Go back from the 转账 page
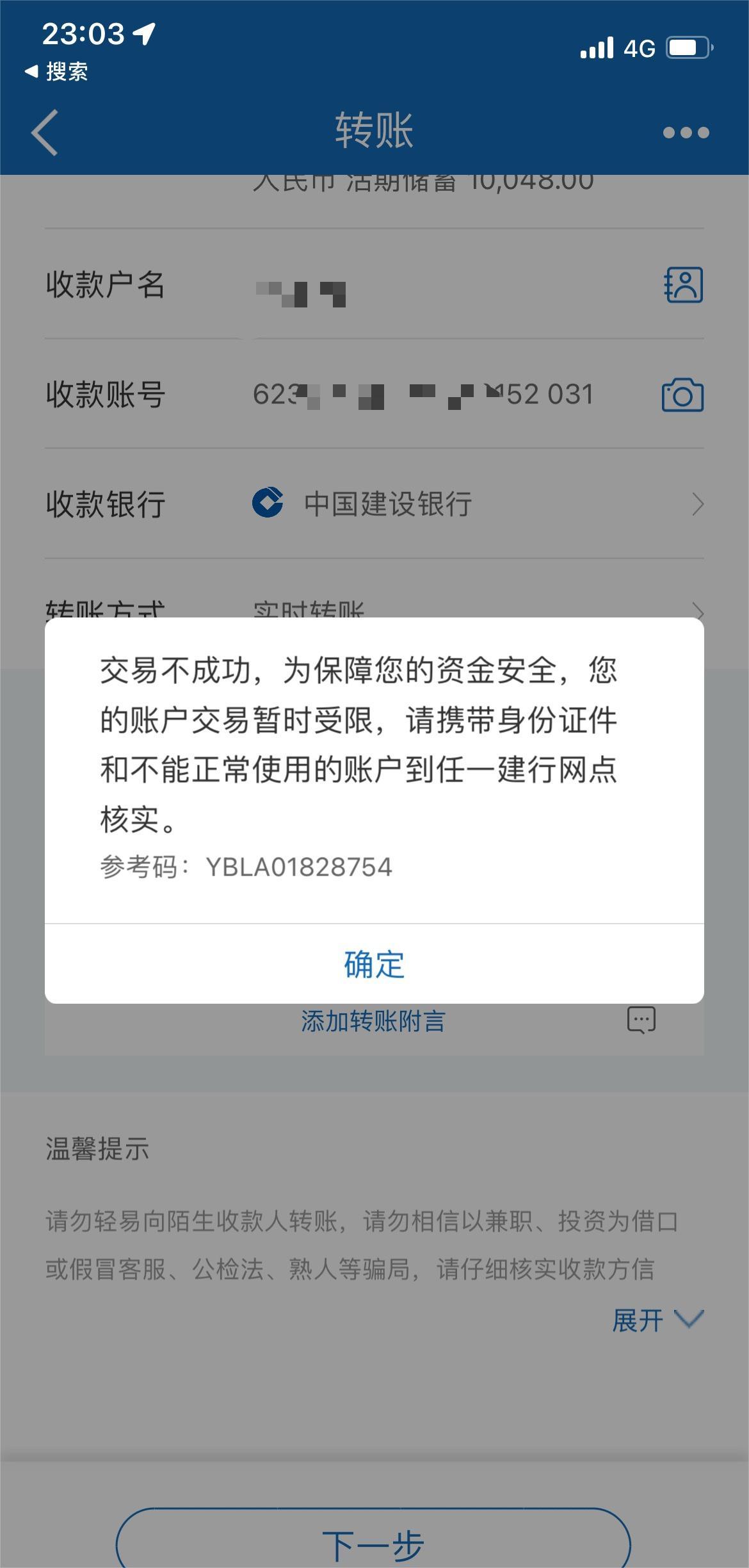The width and height of the screenshot is (749, 1568). click(x=45, y=132)
